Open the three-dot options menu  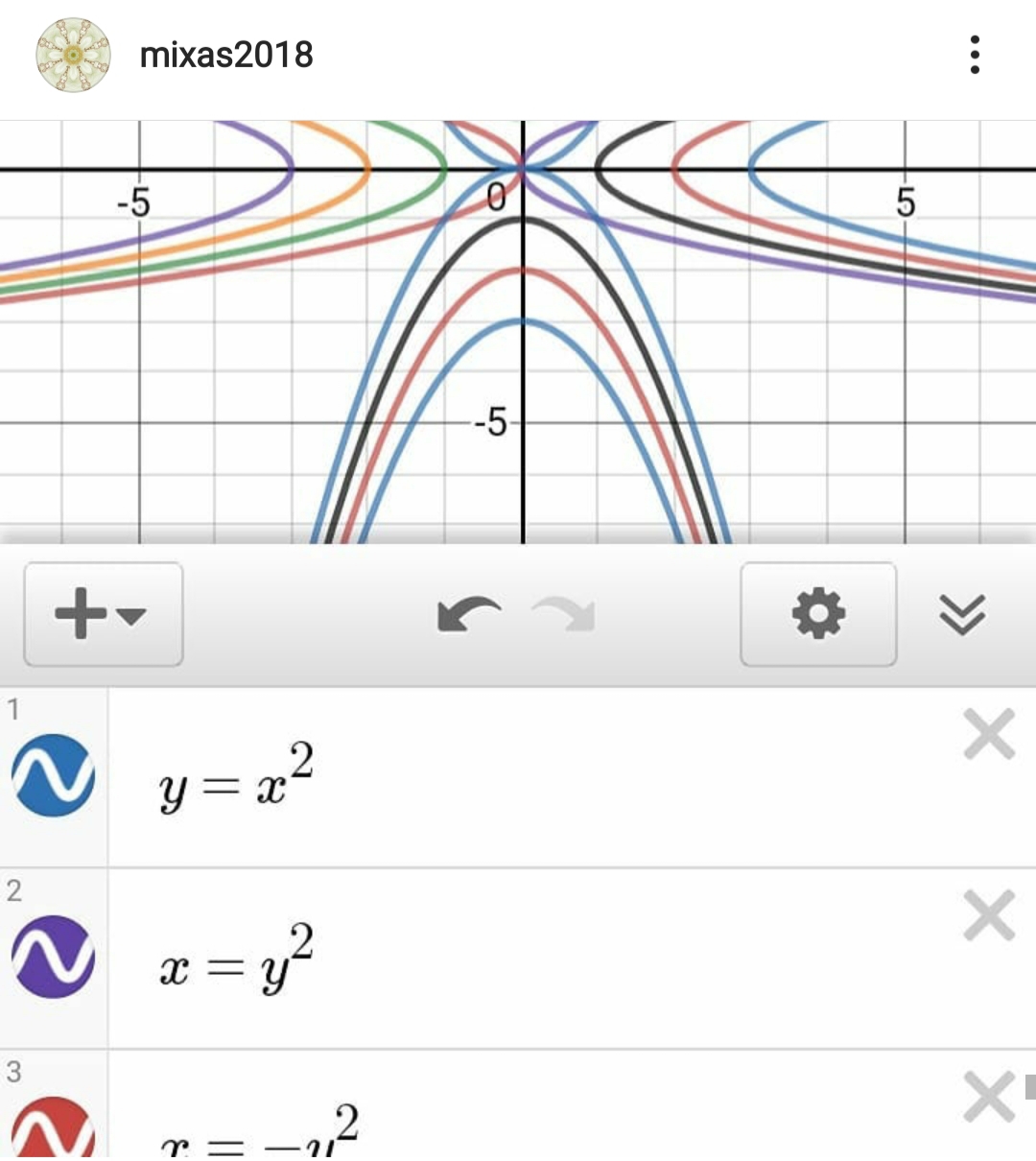[x=975, y=55]
